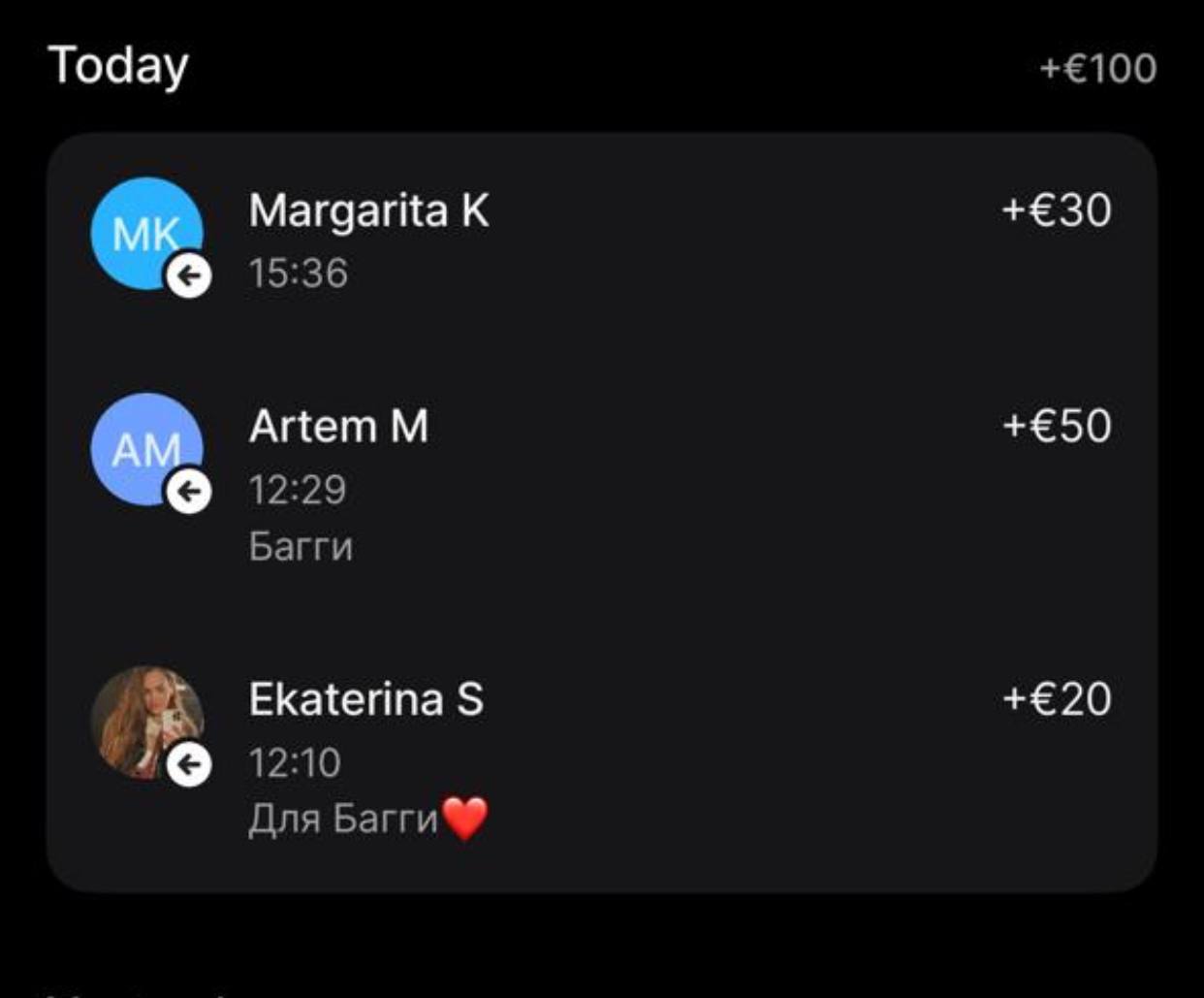The width and height of the screenshot is (1204, 998).
Task: Open the Margarita K transaction of +€30
Action: pos(601,238)
